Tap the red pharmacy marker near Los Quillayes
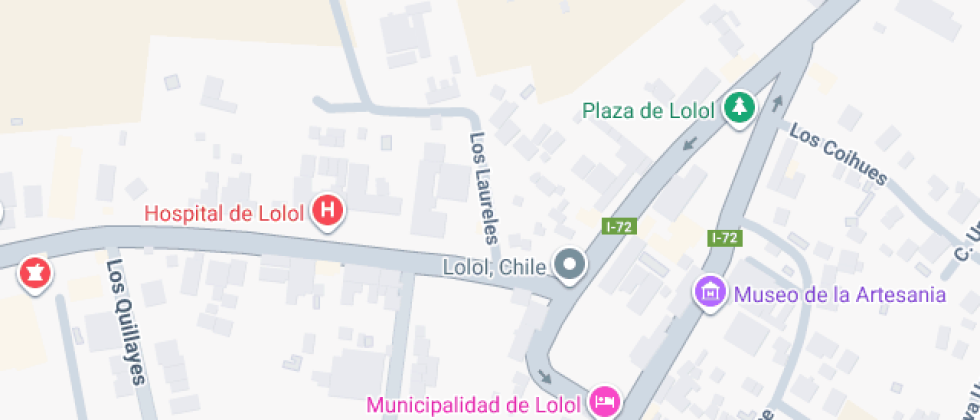 [35, 274]
